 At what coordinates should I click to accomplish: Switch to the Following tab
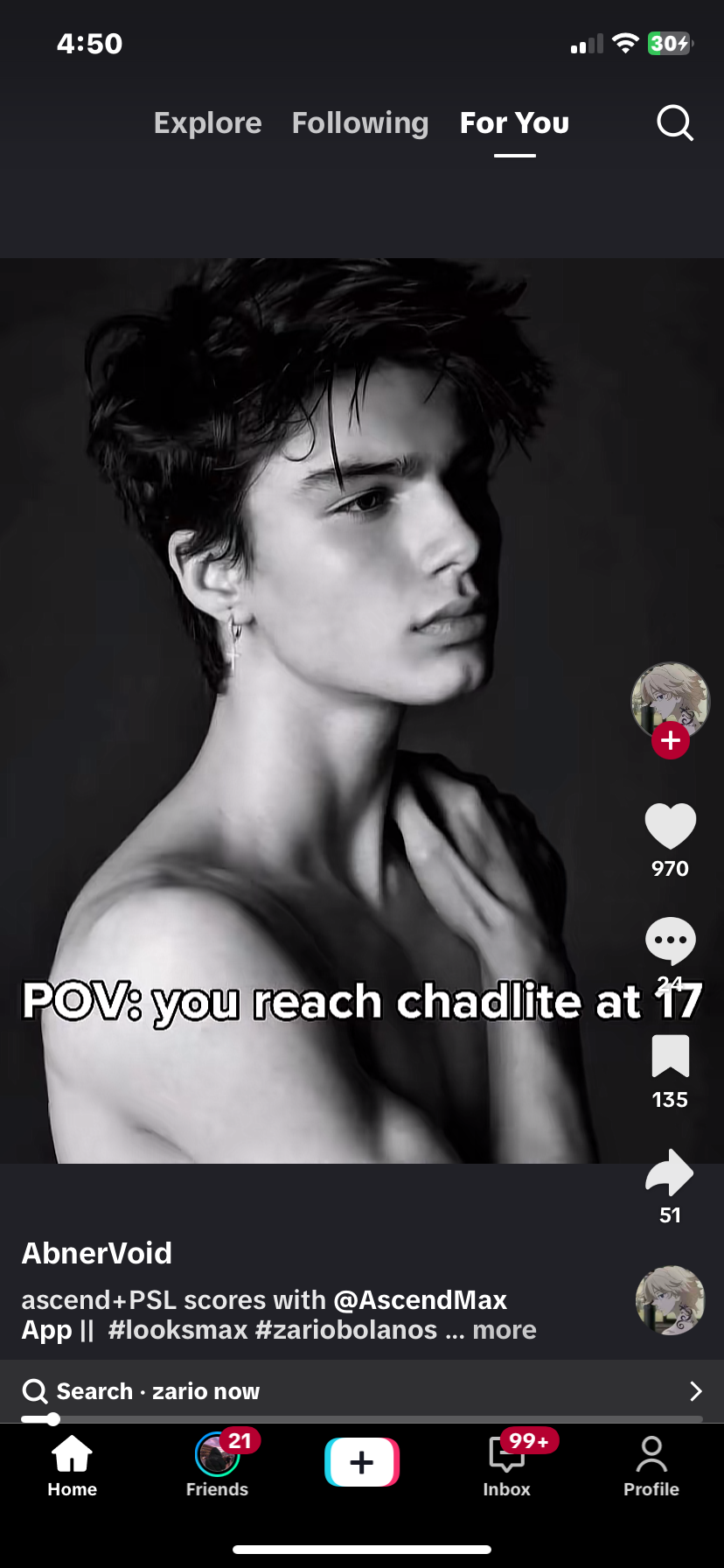[360, 123]
